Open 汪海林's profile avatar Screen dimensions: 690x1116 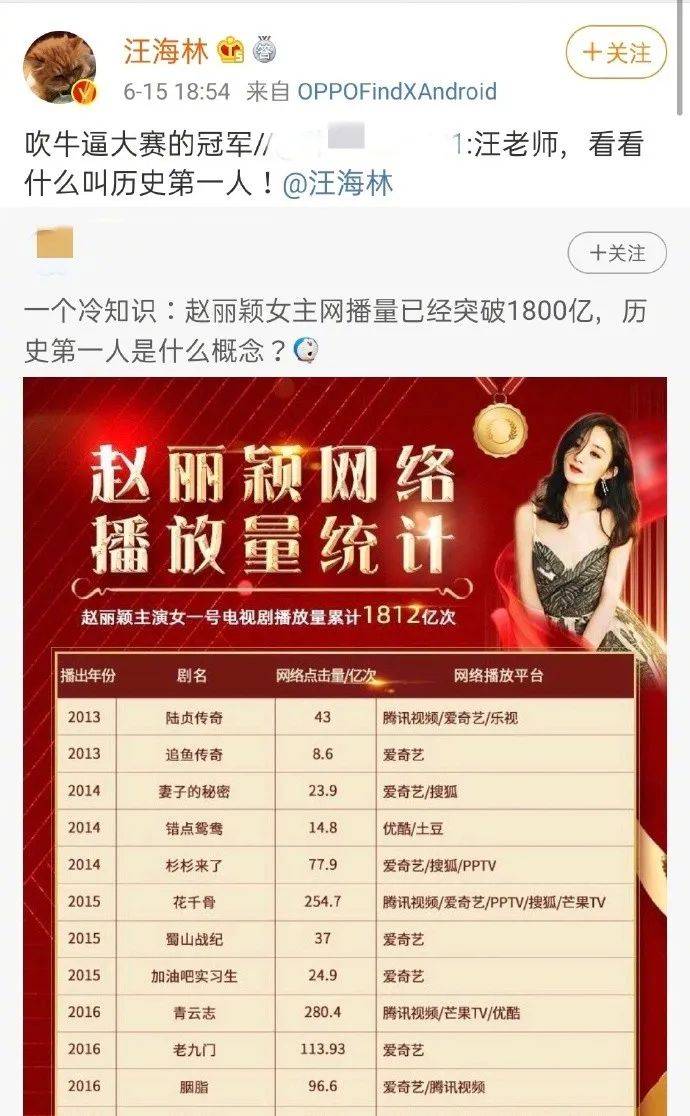click(x=61, y=68)
